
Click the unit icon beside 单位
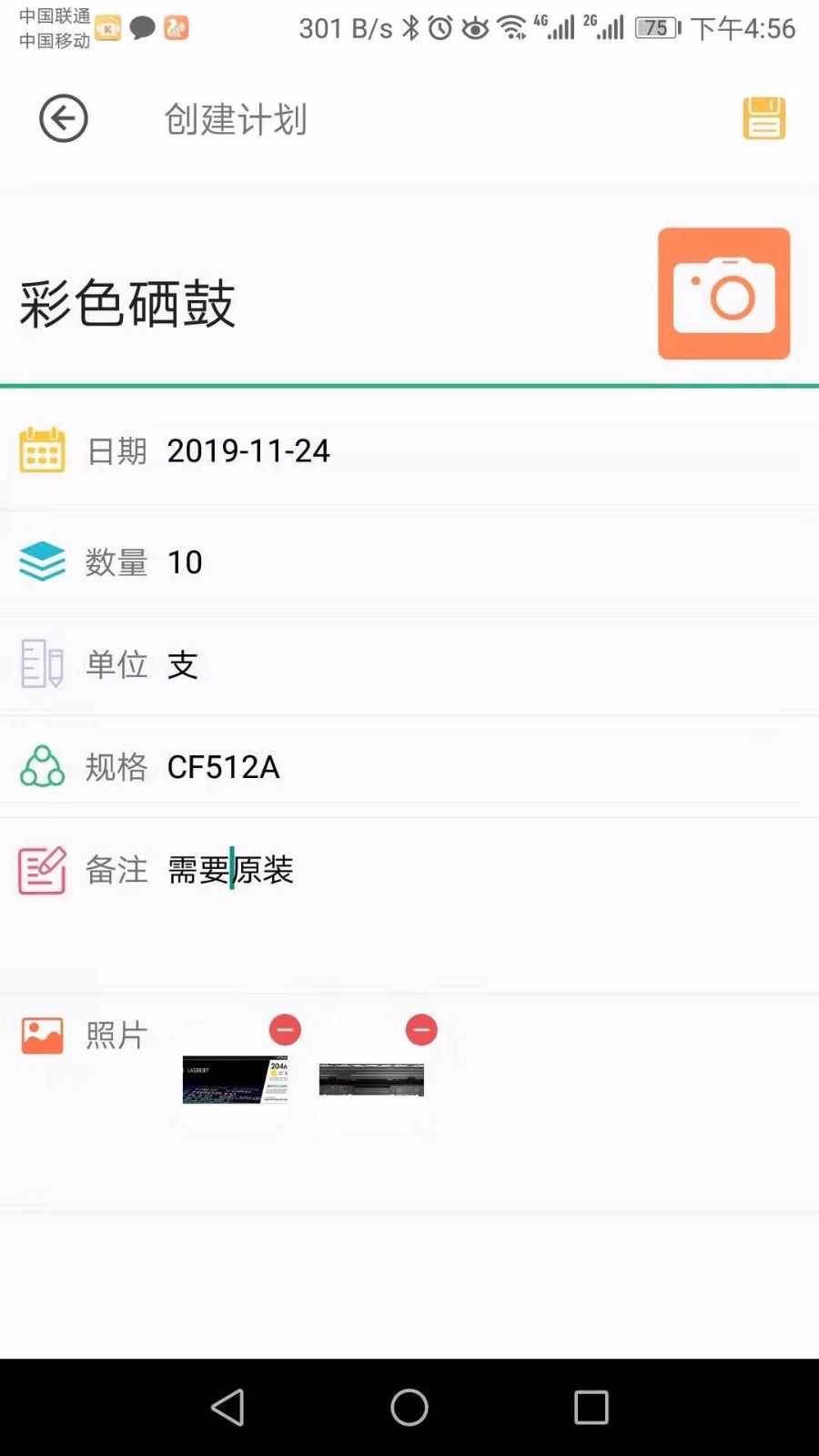pyautogui.click(x=42, y=664)
